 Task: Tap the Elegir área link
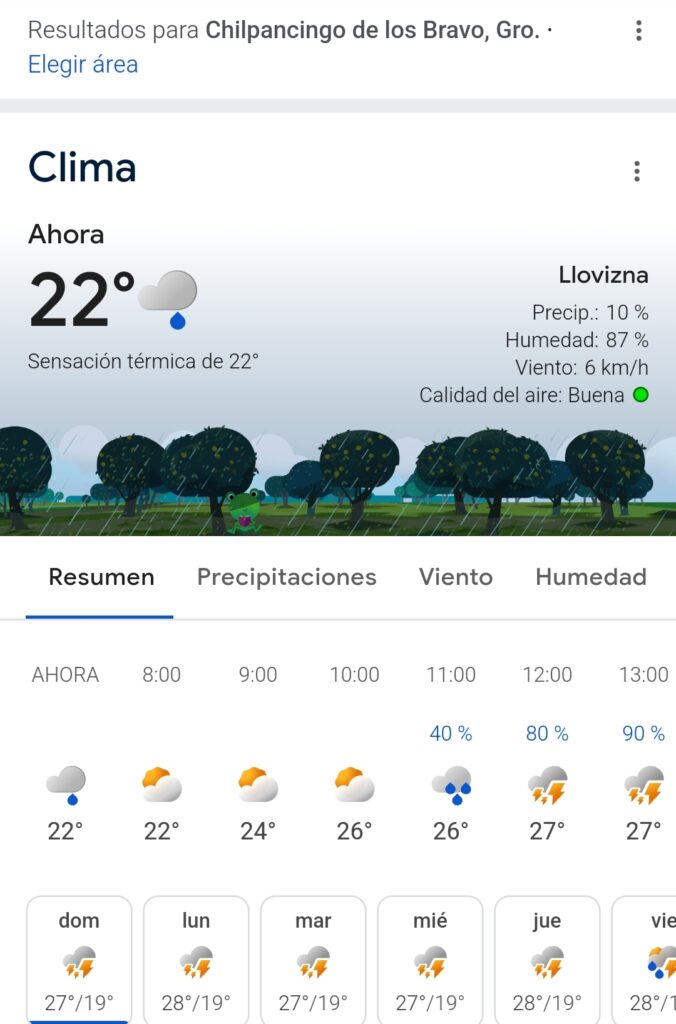[x=83, y=65]
